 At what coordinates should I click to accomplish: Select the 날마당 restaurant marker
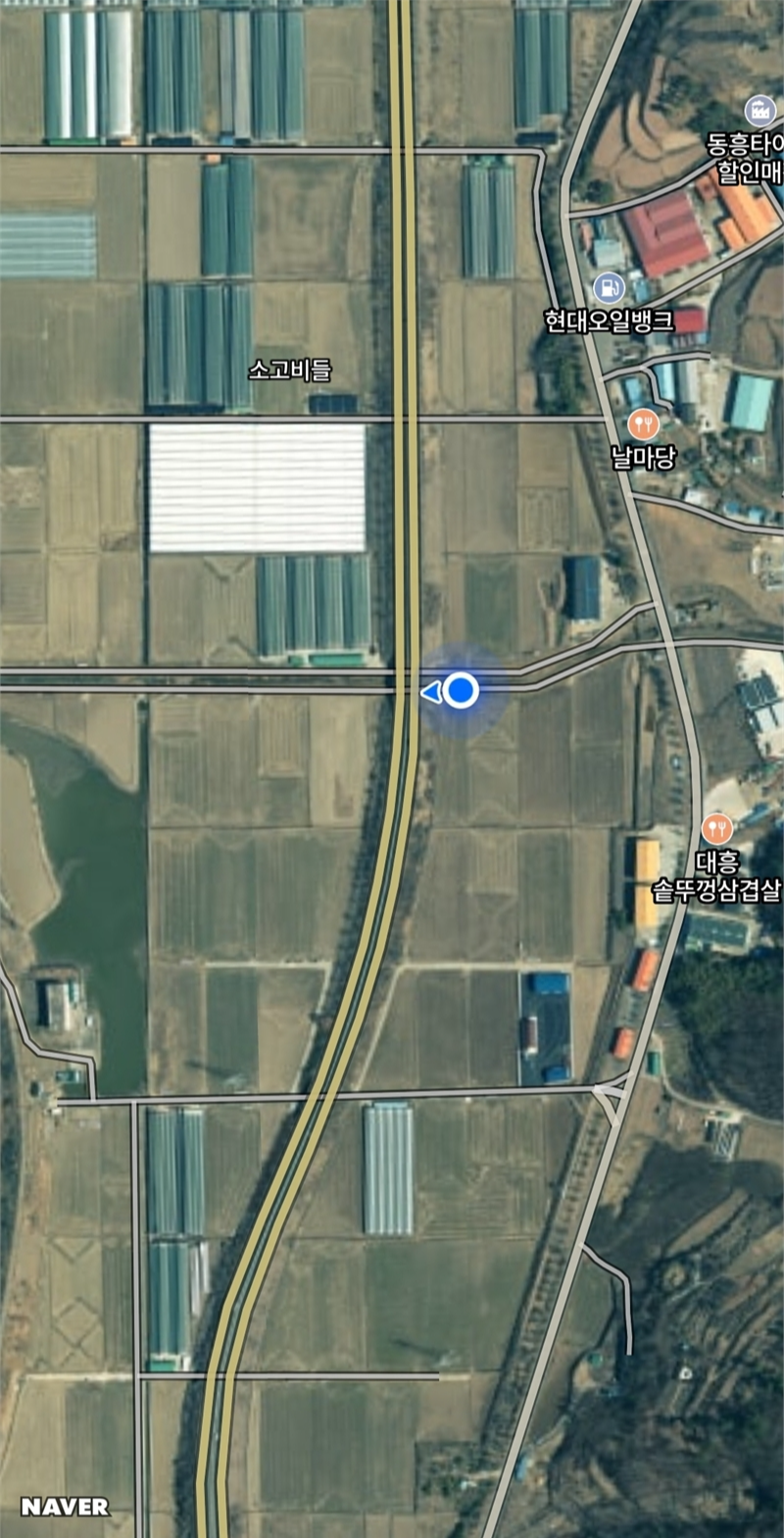pyautogui.click(x=642, y=424)
